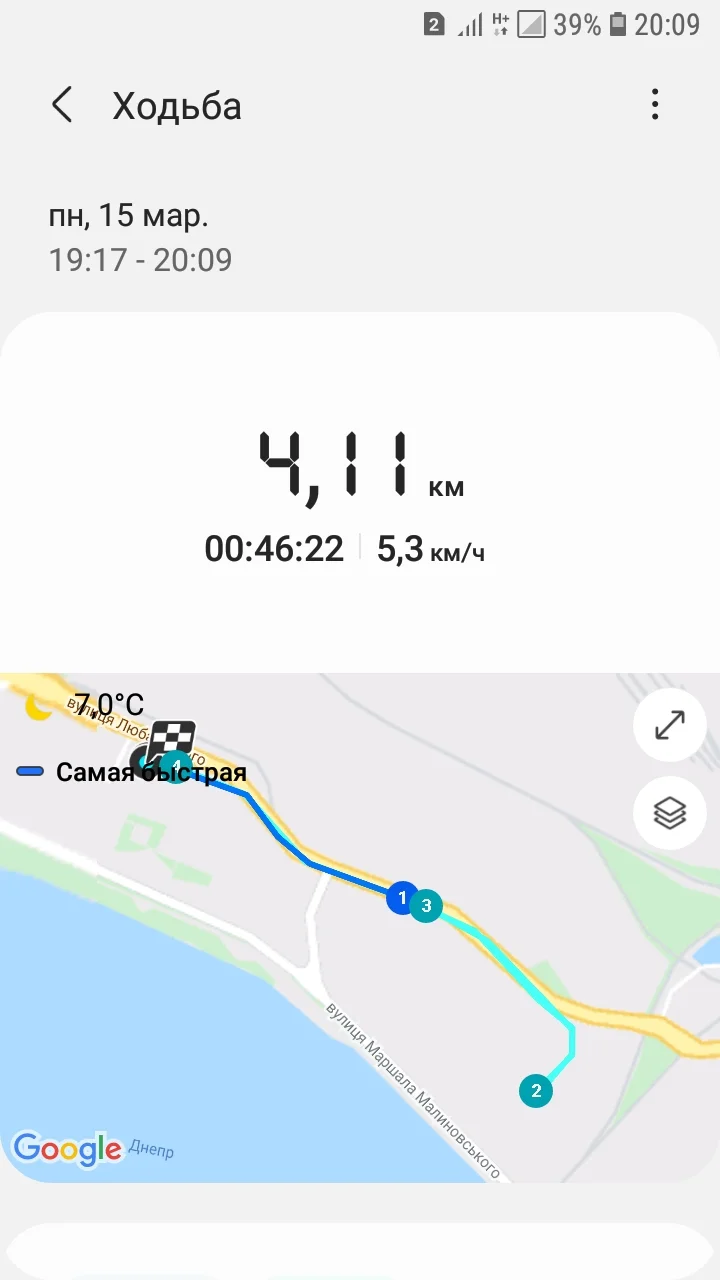Click the blue fastest-segment color dash

[28, 770]
